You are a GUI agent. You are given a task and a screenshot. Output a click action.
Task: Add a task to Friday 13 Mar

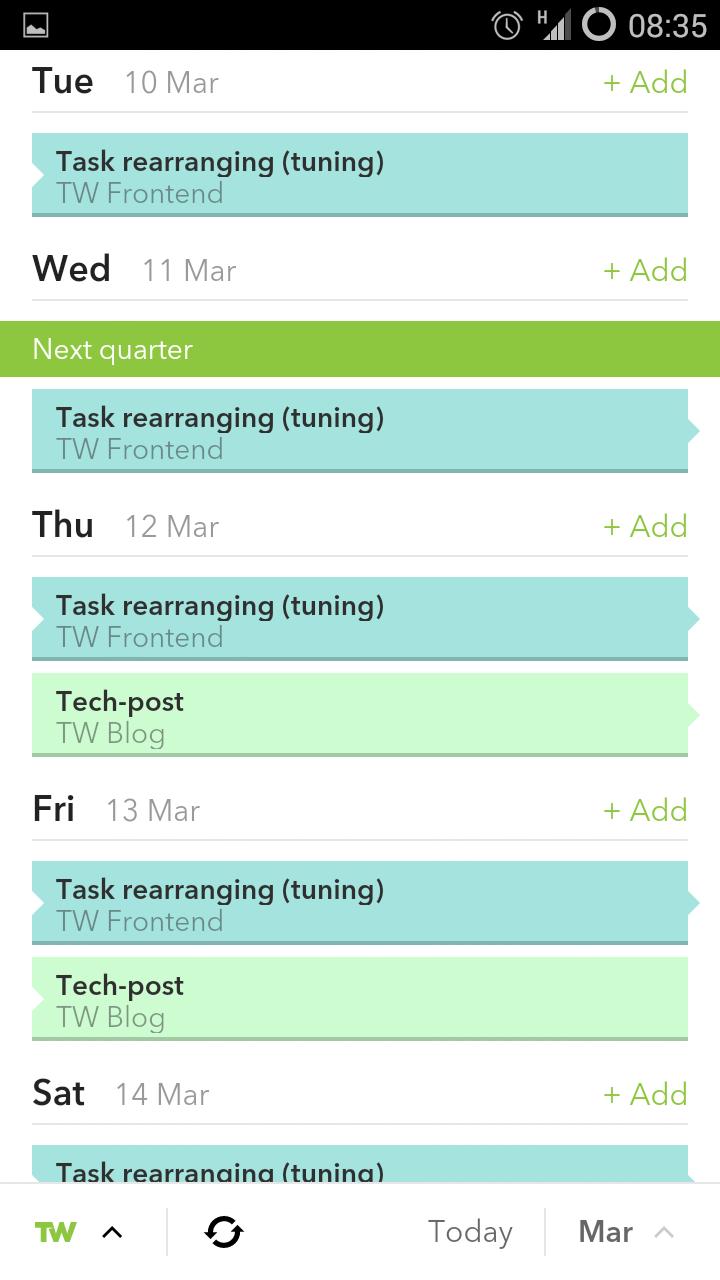645,810
